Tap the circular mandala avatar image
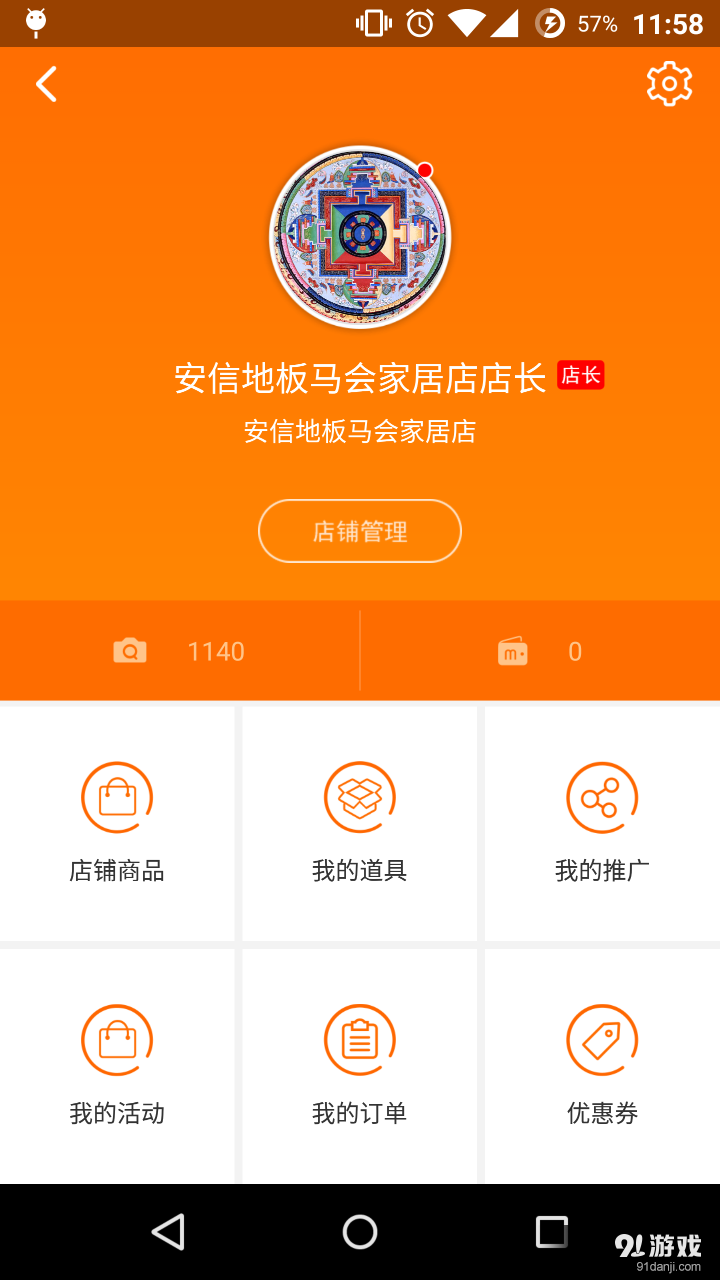 pyautogui.click(x=360, y=238)
